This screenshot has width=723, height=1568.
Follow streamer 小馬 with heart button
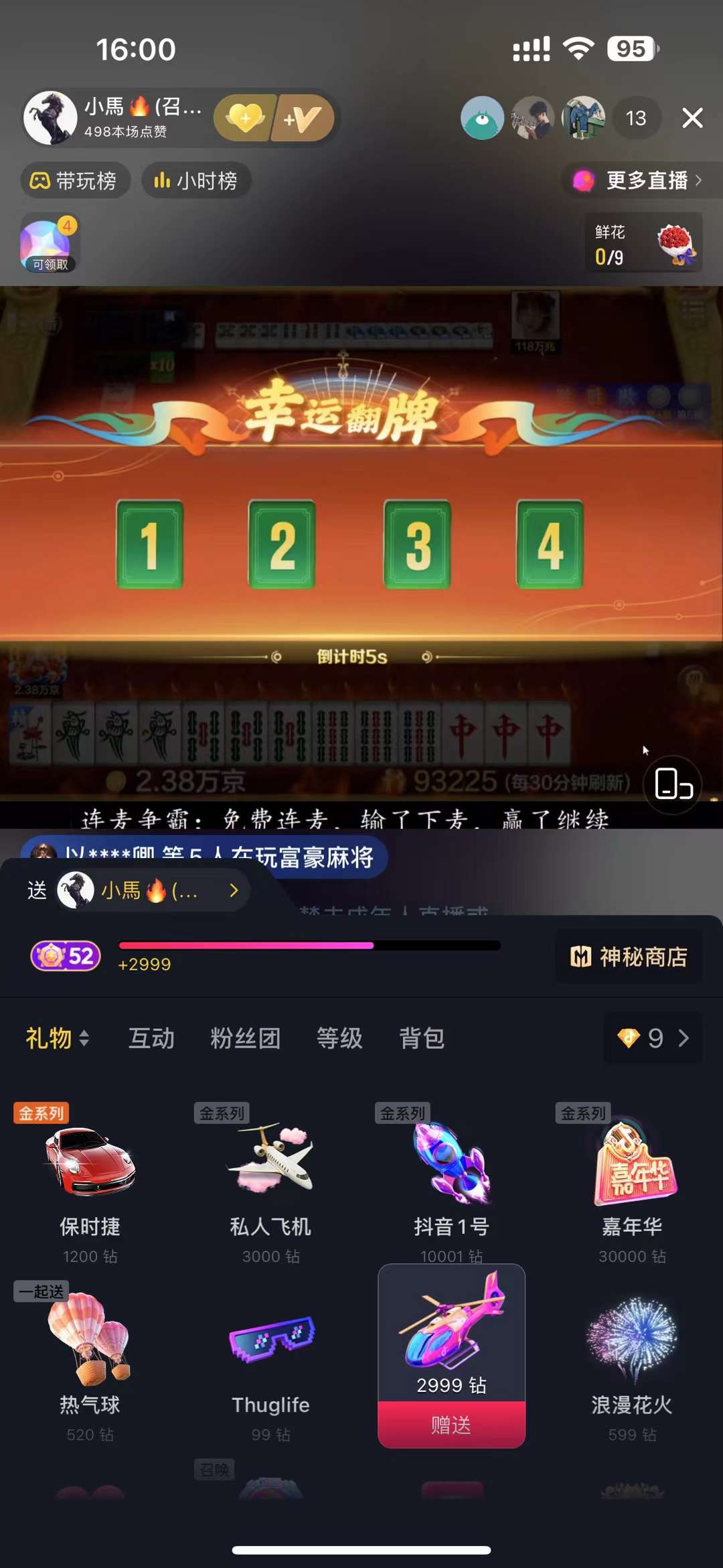tap(245, 119)
